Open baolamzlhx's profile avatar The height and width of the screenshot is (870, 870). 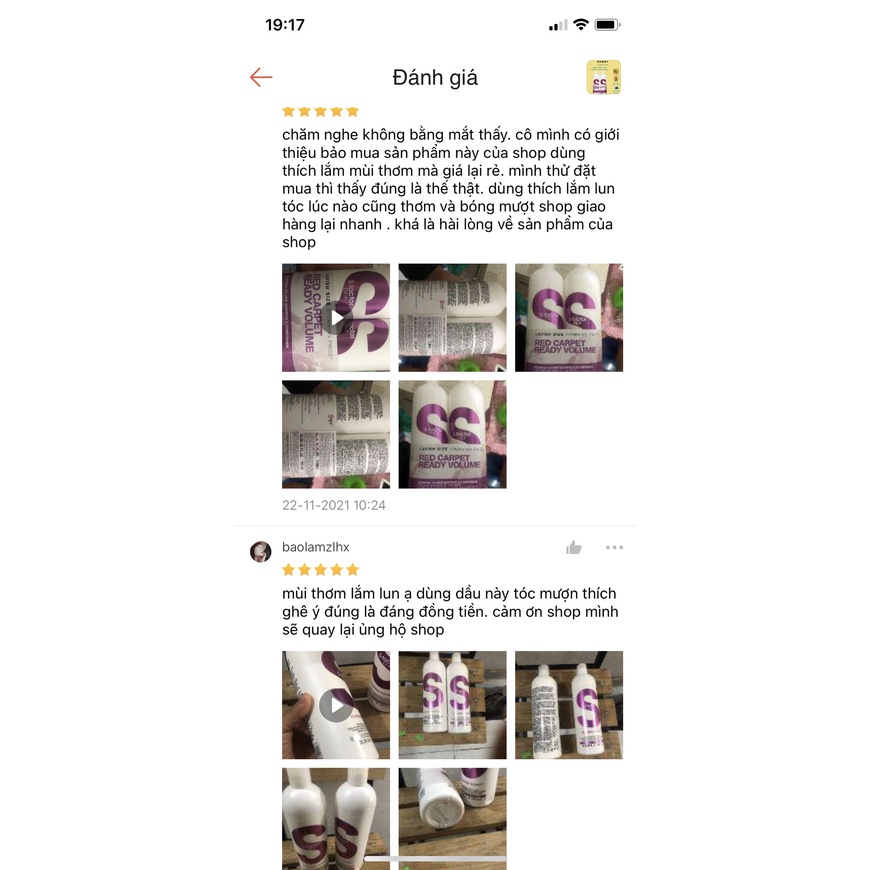pyautogui.click(x=261, y=552)
